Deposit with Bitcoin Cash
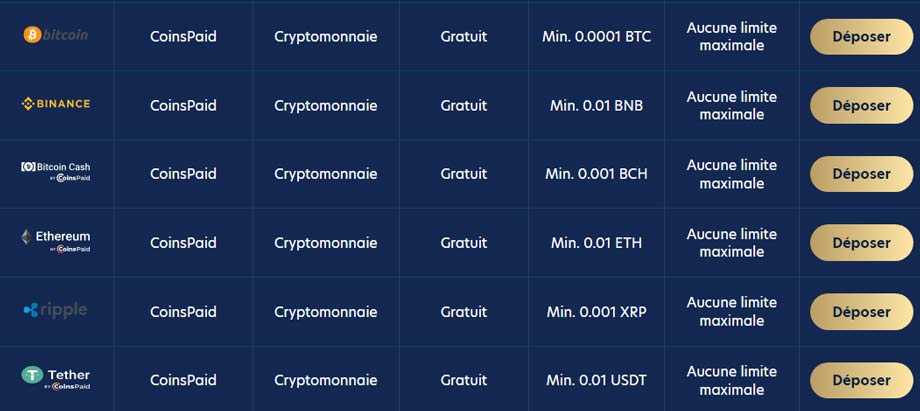This screenshot has height=411, width=920. click(x=861, y=174)
